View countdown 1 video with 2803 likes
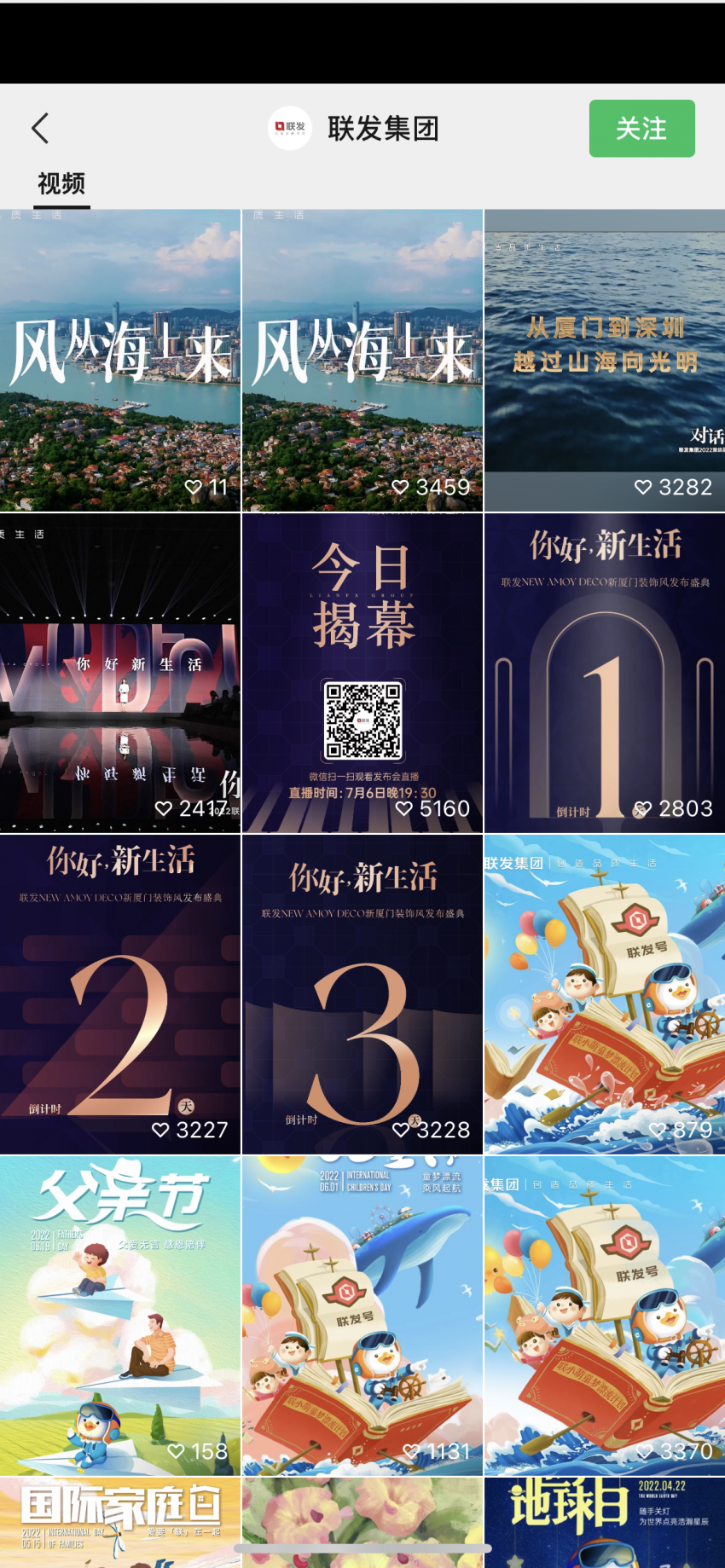 604,673
